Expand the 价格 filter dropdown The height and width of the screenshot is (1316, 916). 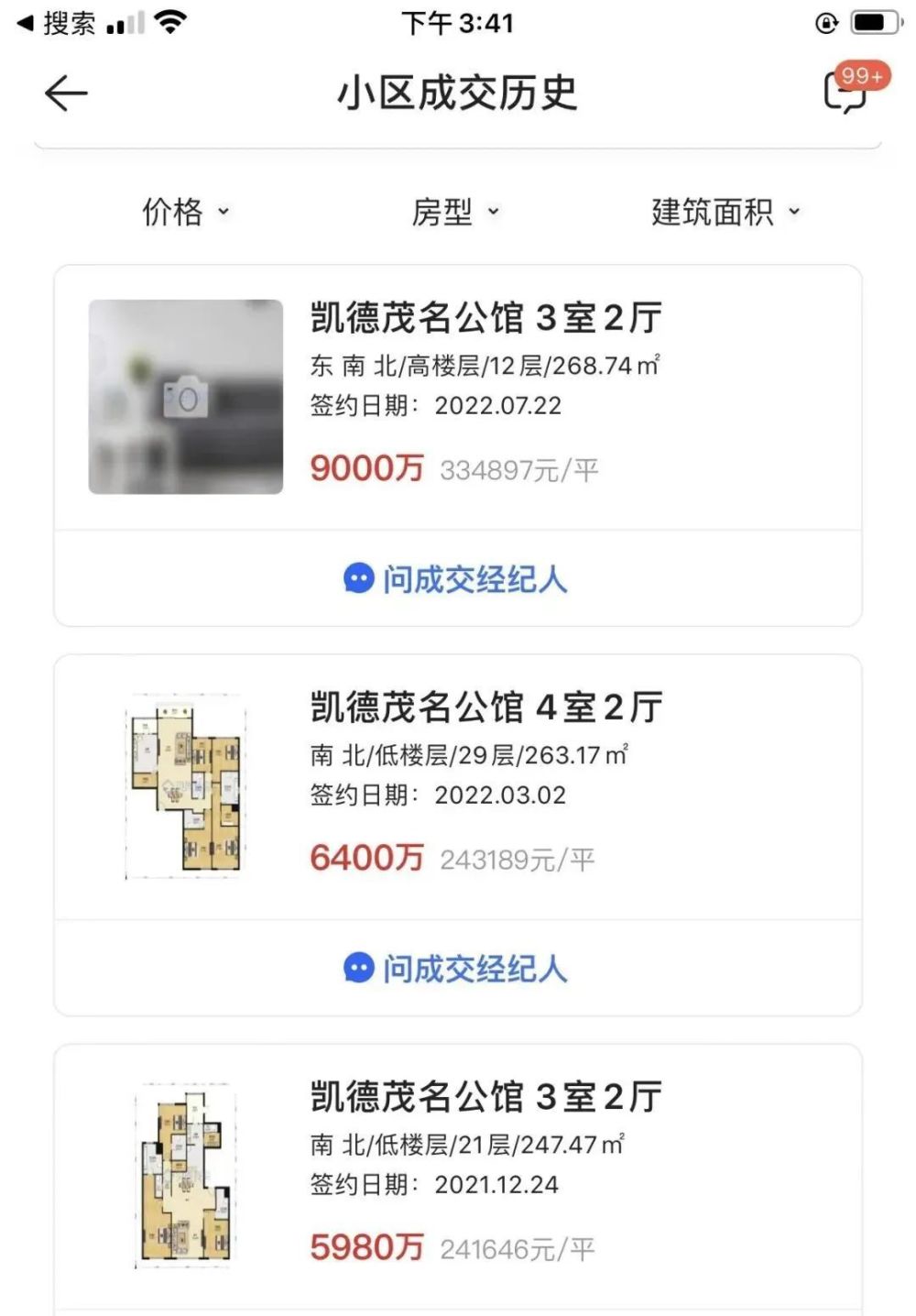tap(185, 213)
